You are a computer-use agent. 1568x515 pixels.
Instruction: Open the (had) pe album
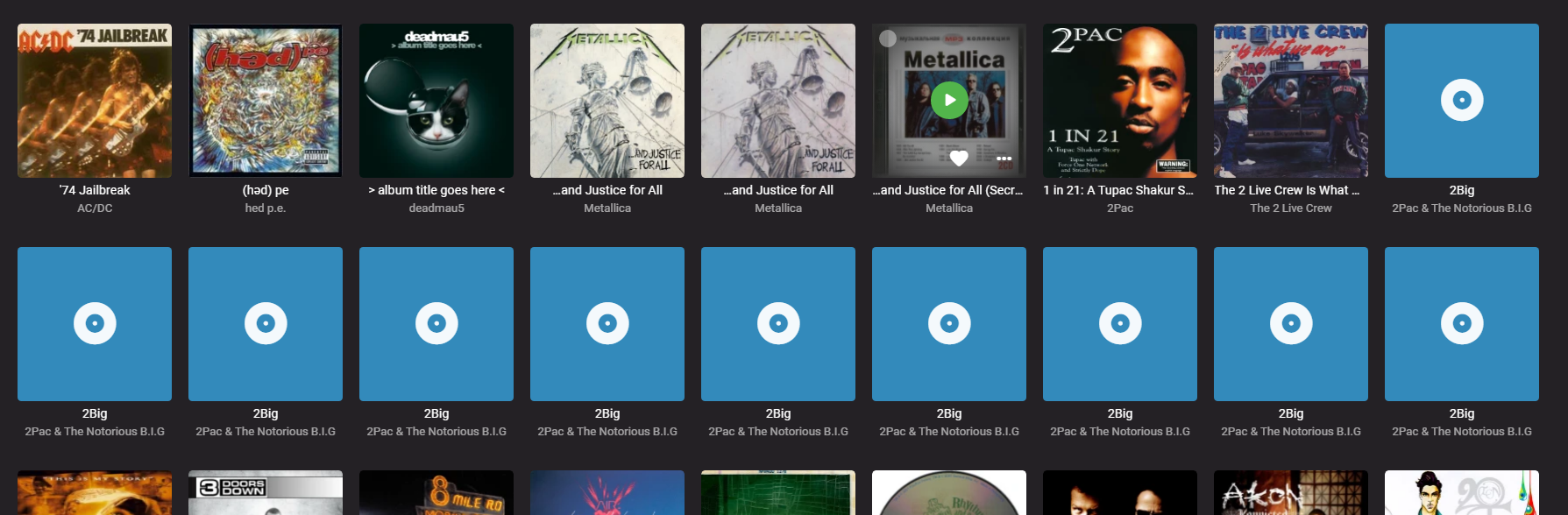click(x=266, y=101)
